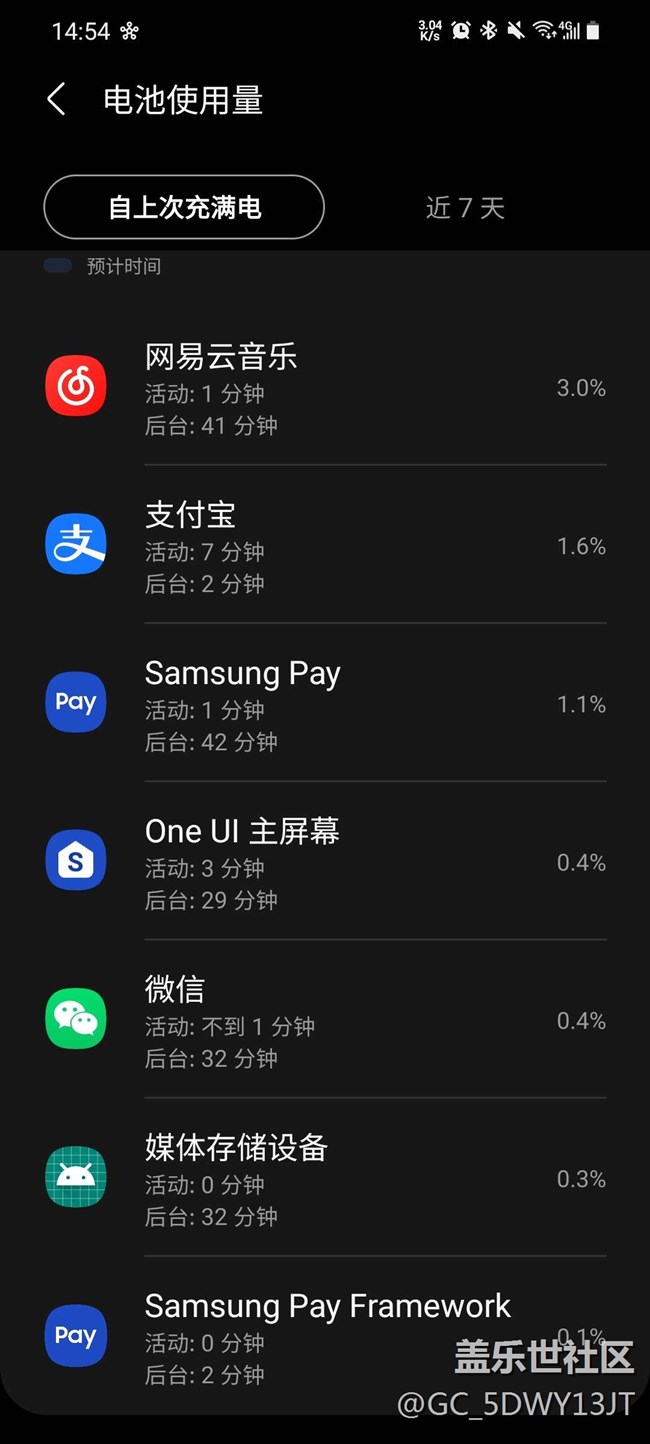Open battery details for 网易云音乐
The width and height of the screenshot is (650, 1444).
coord(325,388)
